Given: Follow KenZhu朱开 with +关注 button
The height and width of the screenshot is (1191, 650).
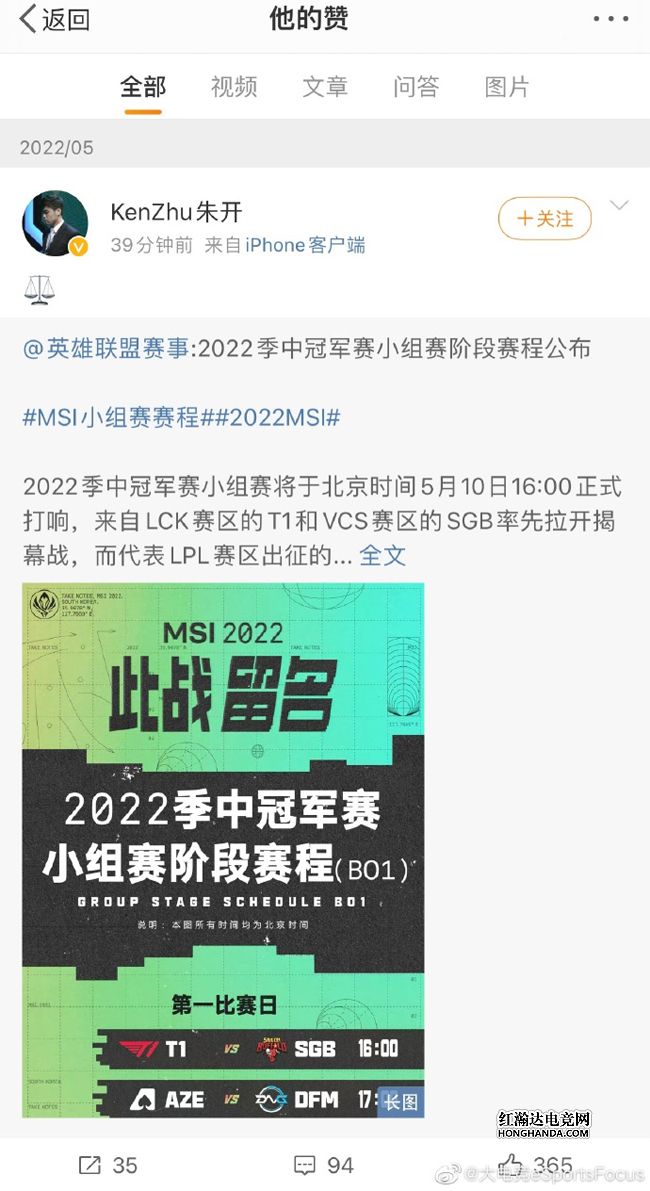Looking at the screenshot, I should 545,218.
